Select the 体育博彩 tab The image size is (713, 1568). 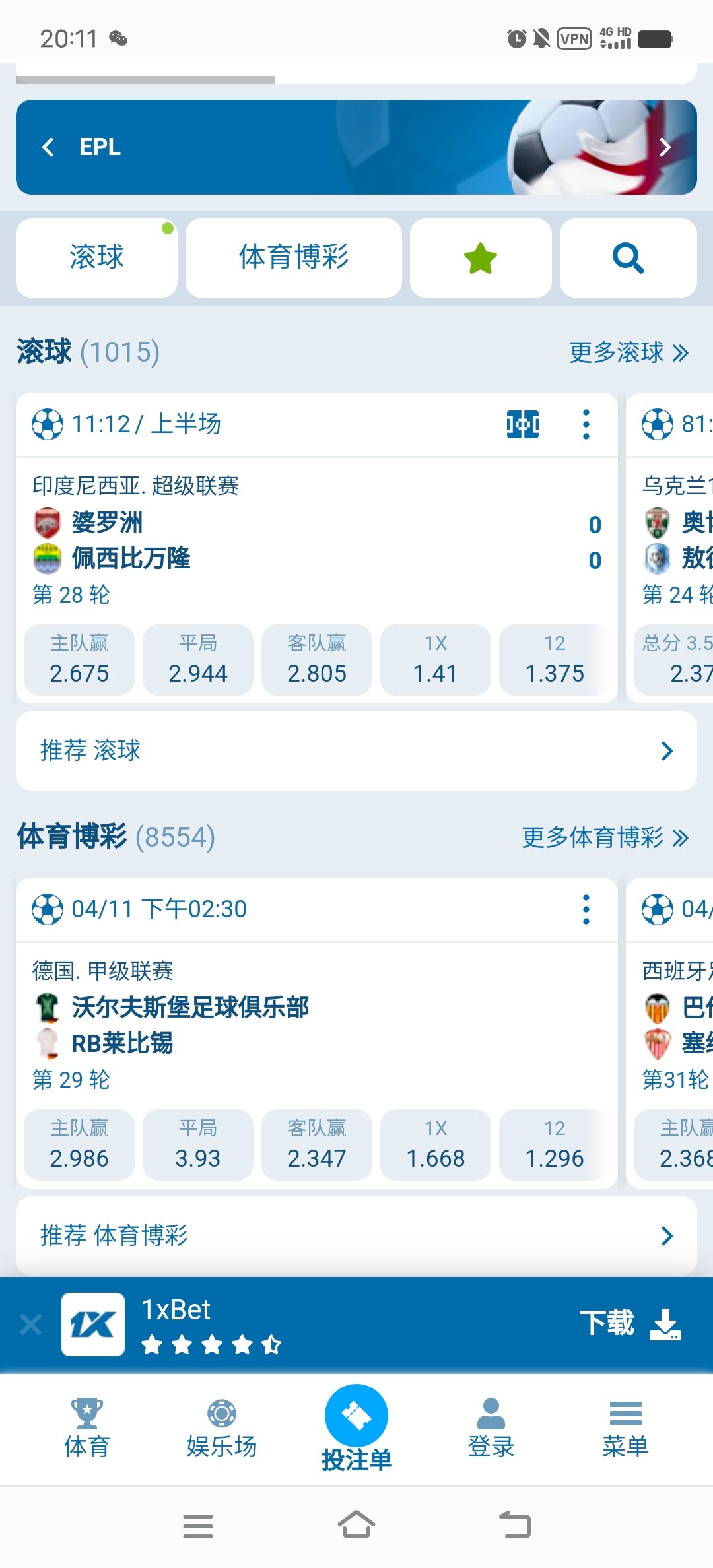tap(294, 257)
